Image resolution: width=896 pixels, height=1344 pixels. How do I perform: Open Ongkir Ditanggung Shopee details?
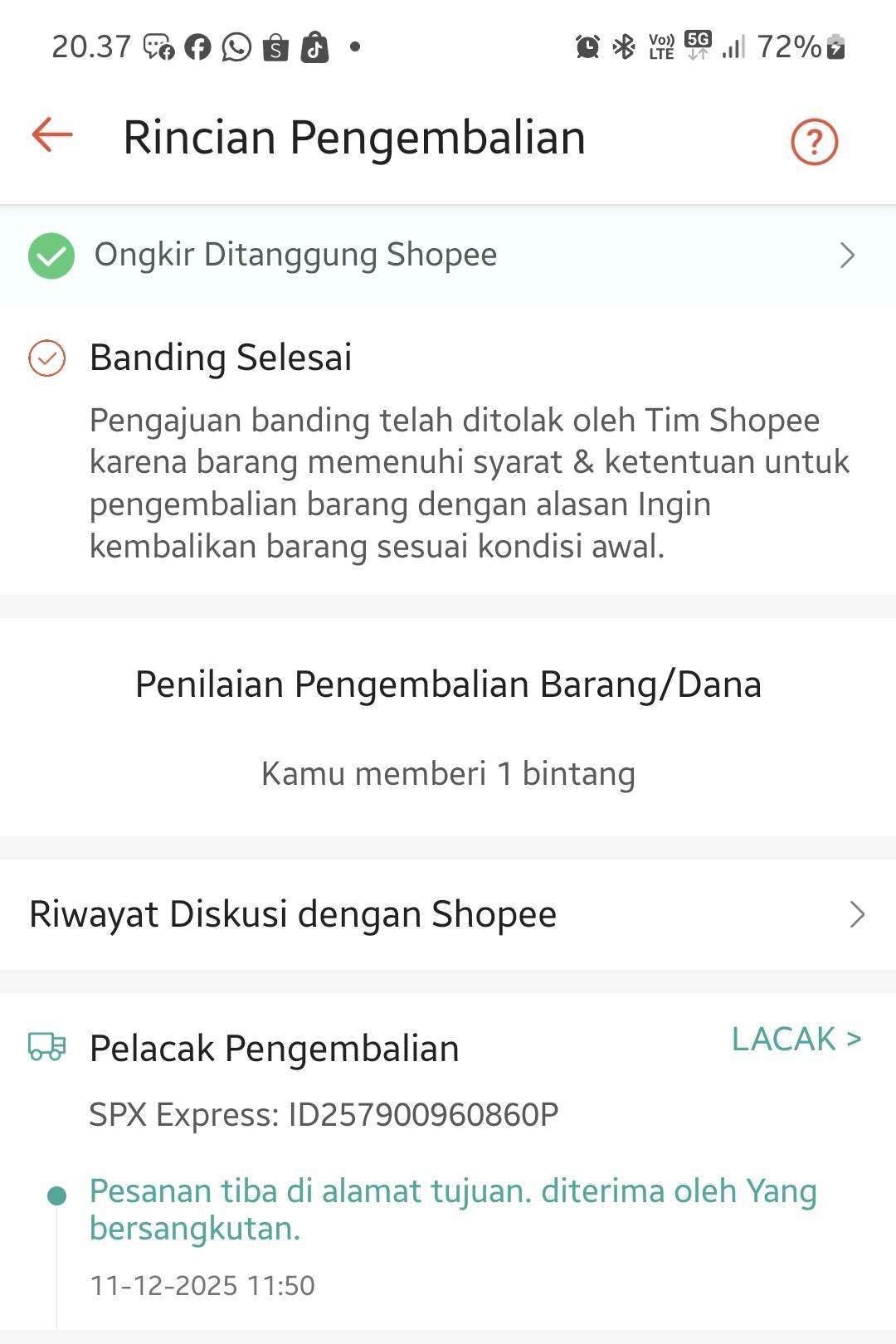pos(448,255)
